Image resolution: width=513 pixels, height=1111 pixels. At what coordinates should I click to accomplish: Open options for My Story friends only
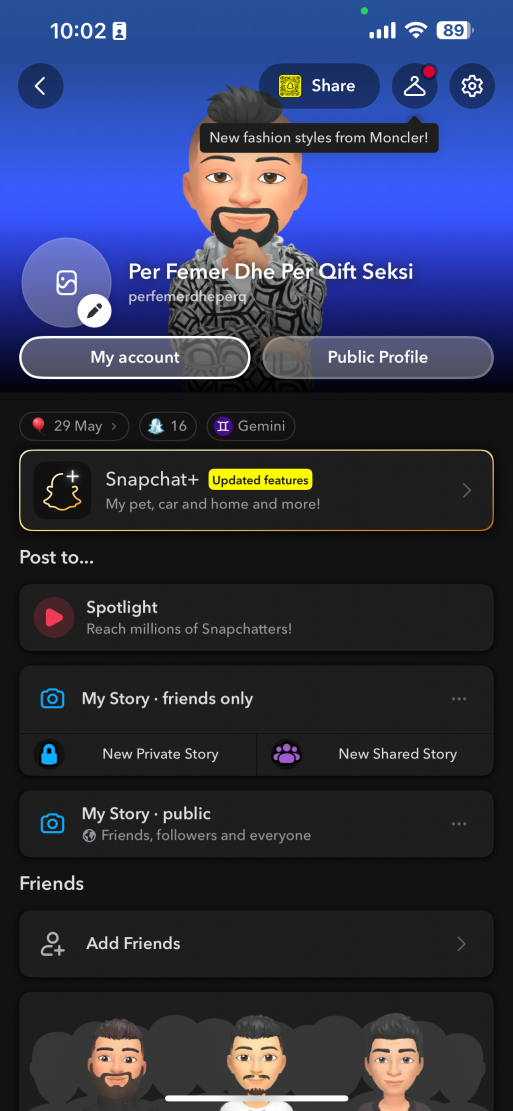coord(459,699)
